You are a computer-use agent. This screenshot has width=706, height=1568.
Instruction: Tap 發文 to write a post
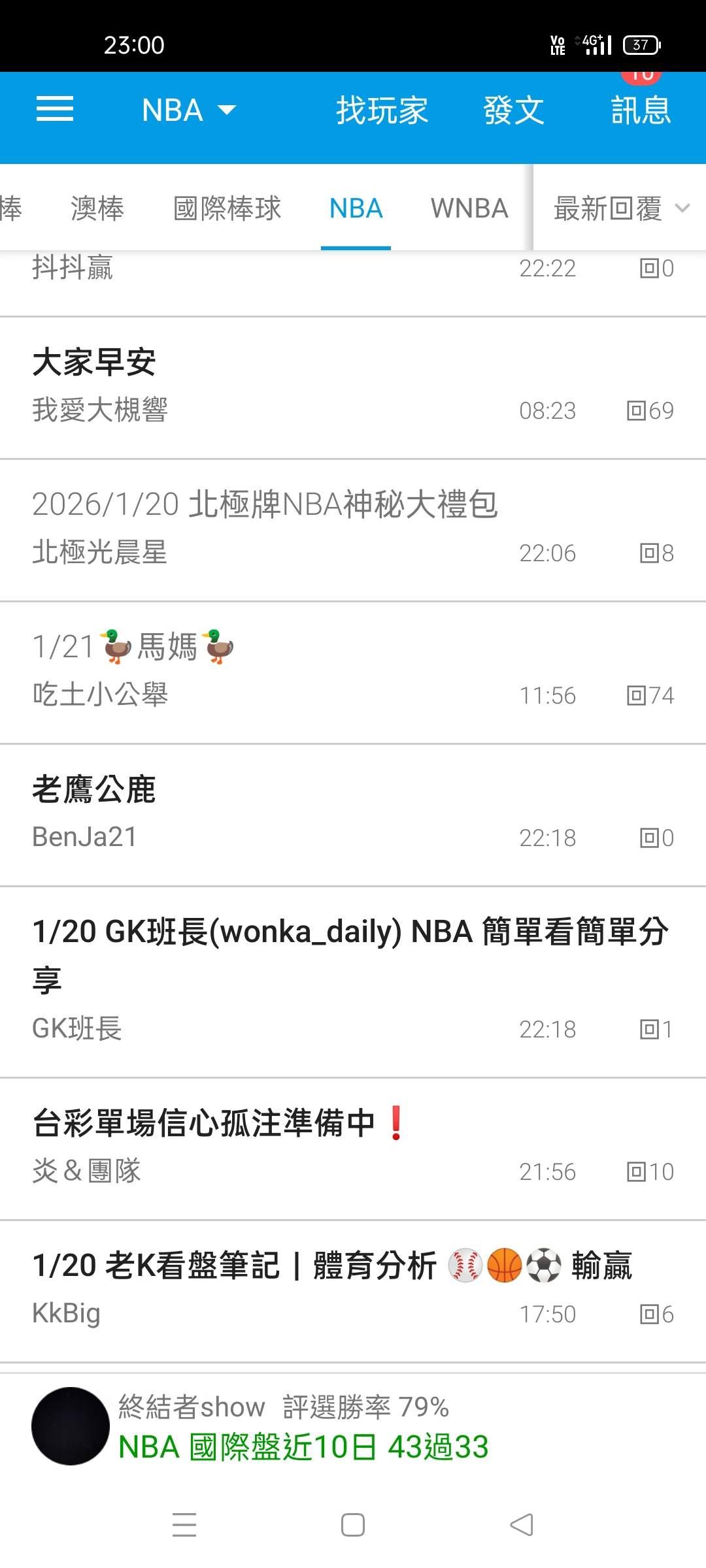point(513,110)
